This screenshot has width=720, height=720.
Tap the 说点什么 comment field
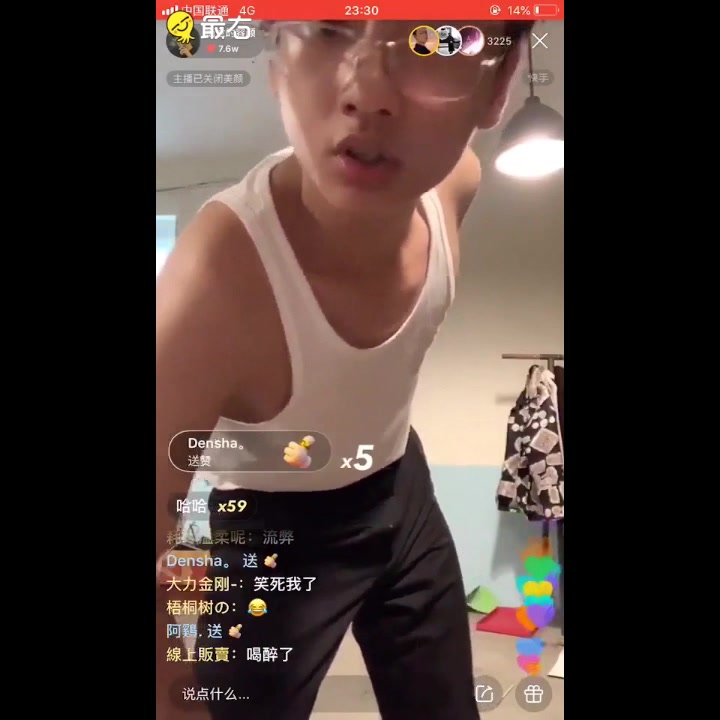[x=216, y=693]
